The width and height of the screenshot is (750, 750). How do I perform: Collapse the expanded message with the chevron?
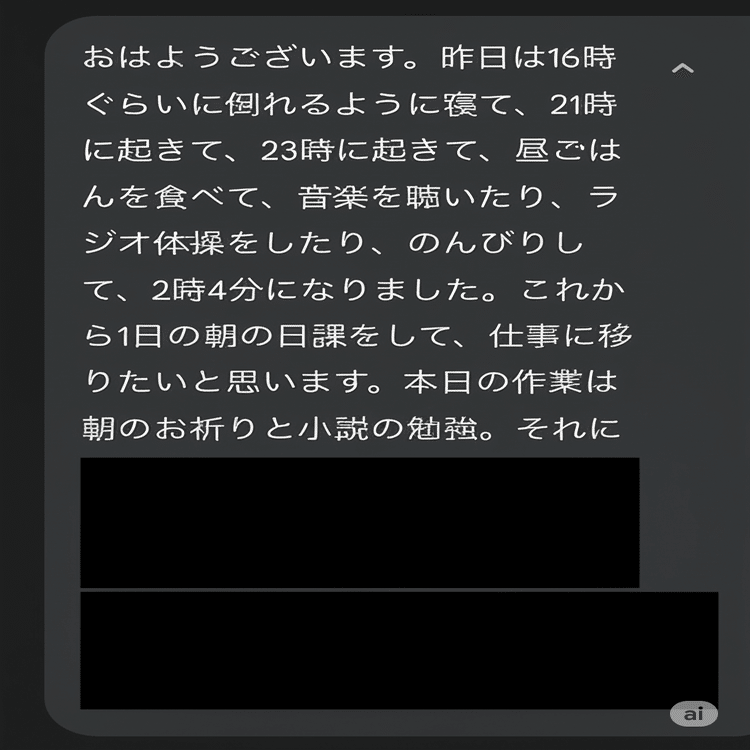[x=682, y=68]
